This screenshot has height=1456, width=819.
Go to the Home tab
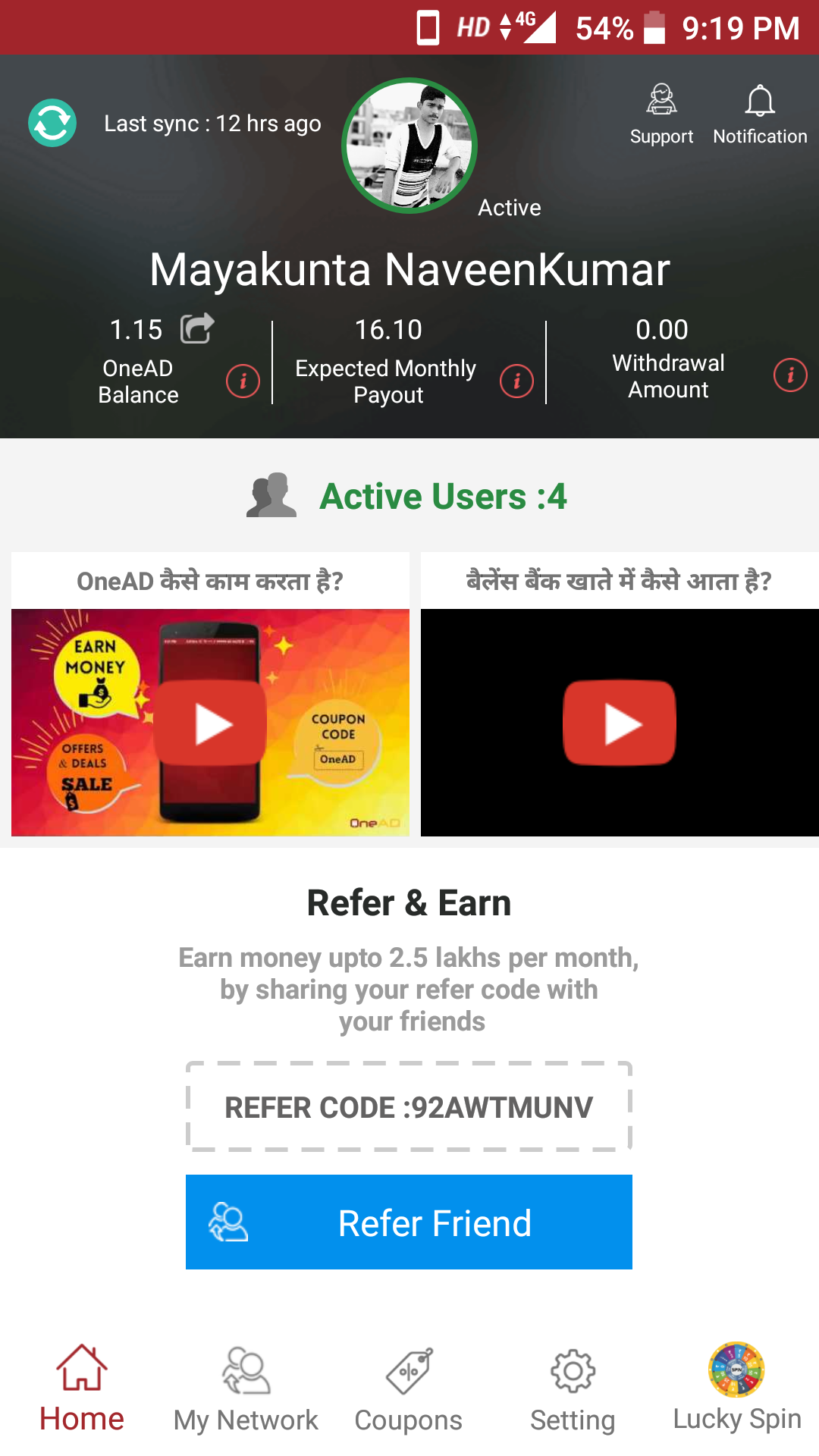tap(82, 1389)
